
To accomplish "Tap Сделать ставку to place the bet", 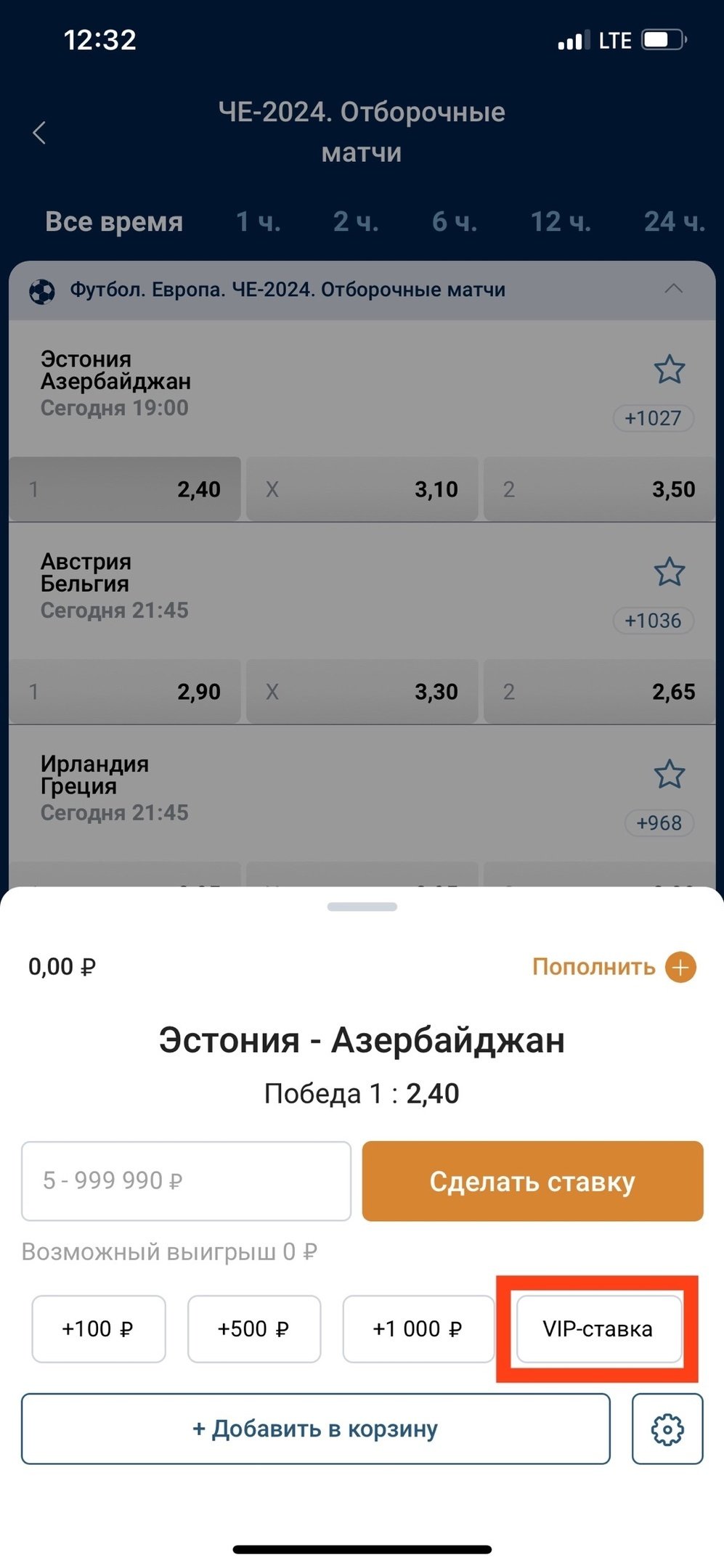I will [x=532, y=1181].
